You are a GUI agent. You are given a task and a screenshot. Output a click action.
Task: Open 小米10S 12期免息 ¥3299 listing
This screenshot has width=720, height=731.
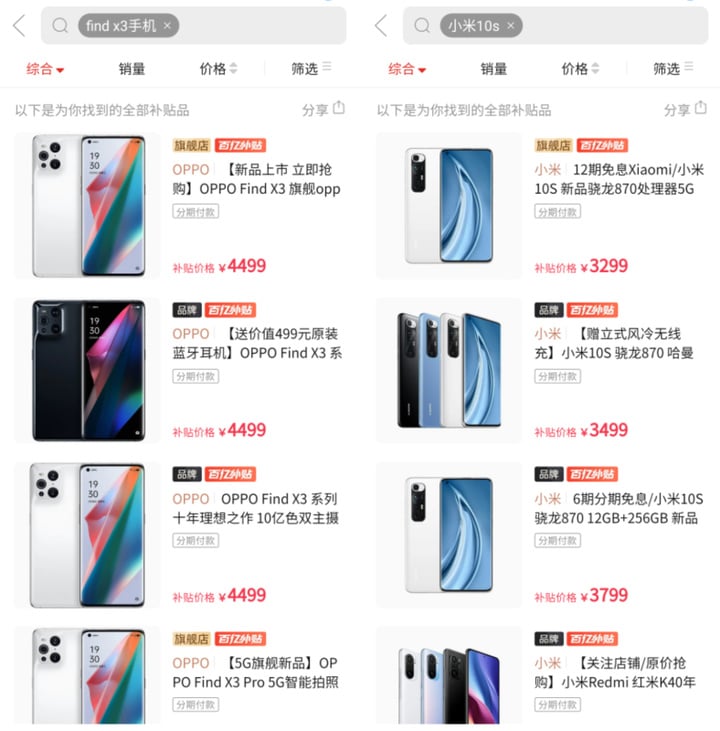click(618, 178)
